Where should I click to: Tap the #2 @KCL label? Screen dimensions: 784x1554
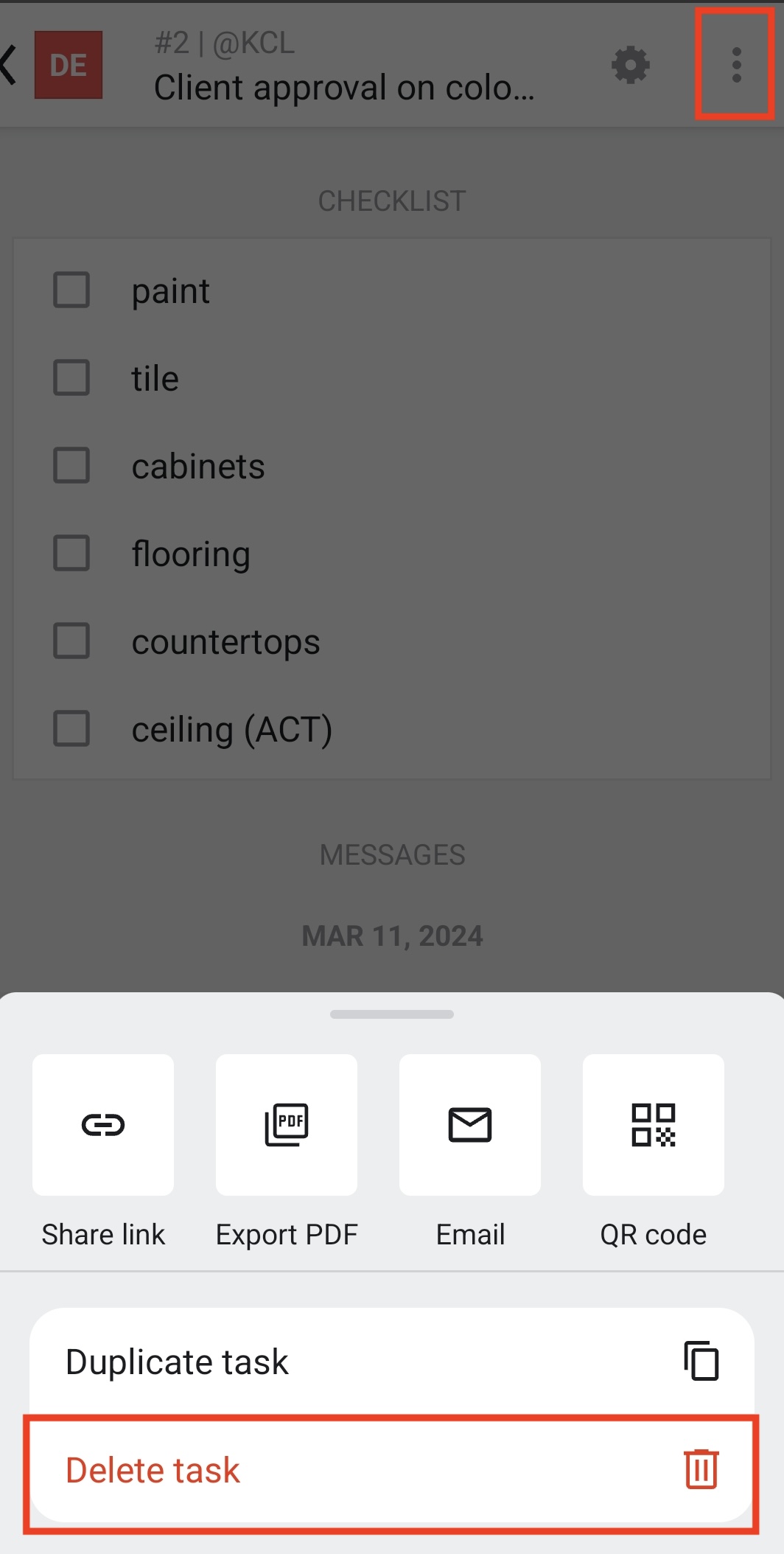point(223,43)
